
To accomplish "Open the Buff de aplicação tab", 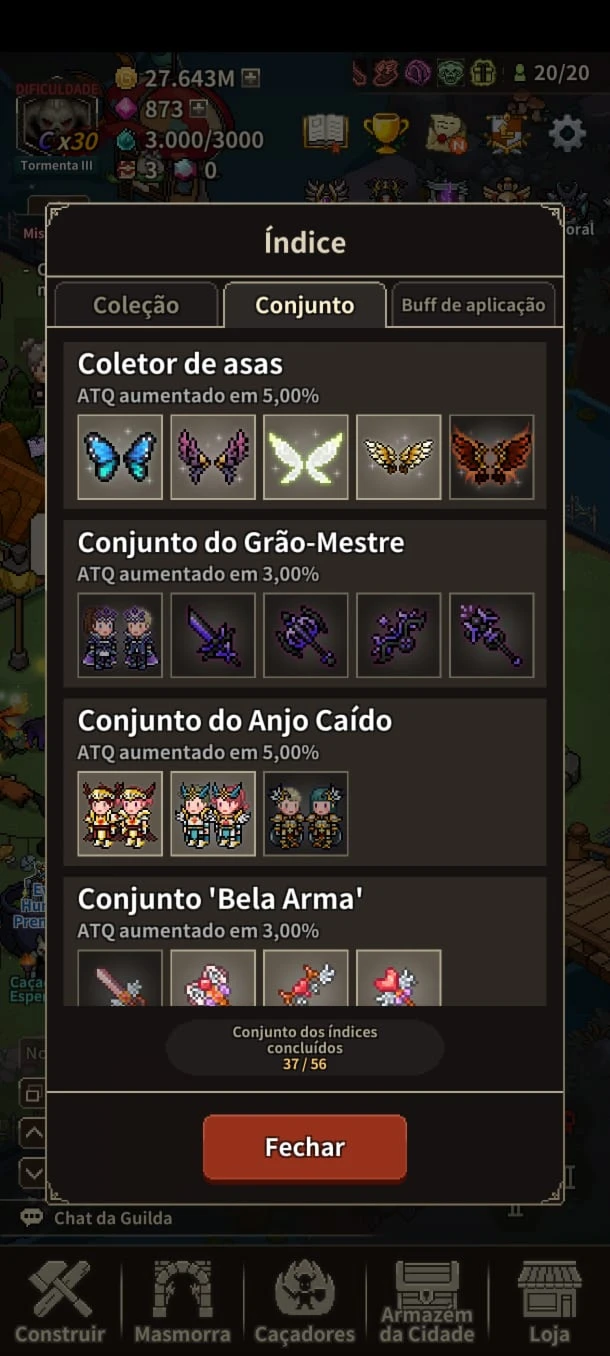I will tap(473, 305).
